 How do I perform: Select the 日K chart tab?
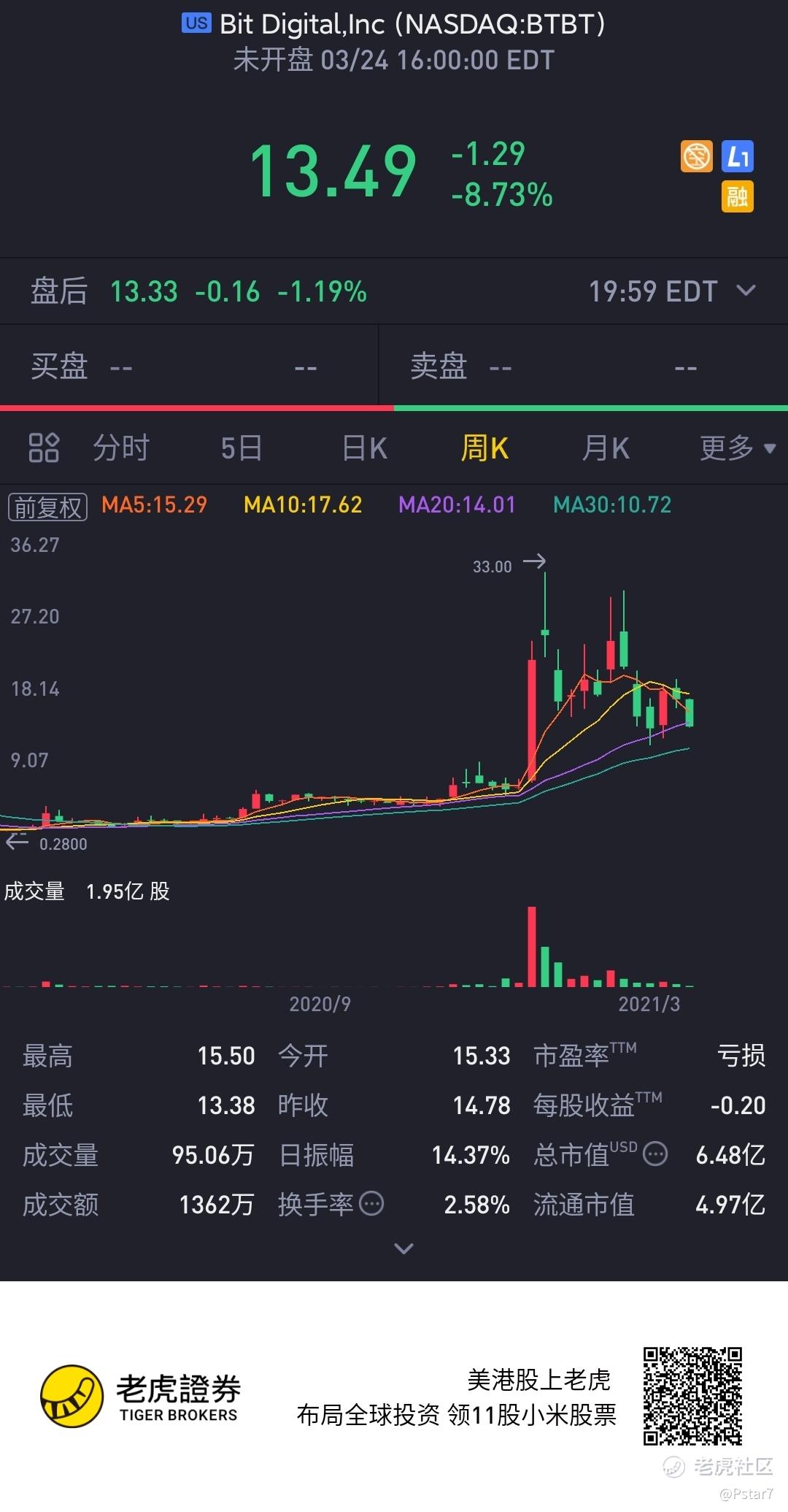[364, 448]
